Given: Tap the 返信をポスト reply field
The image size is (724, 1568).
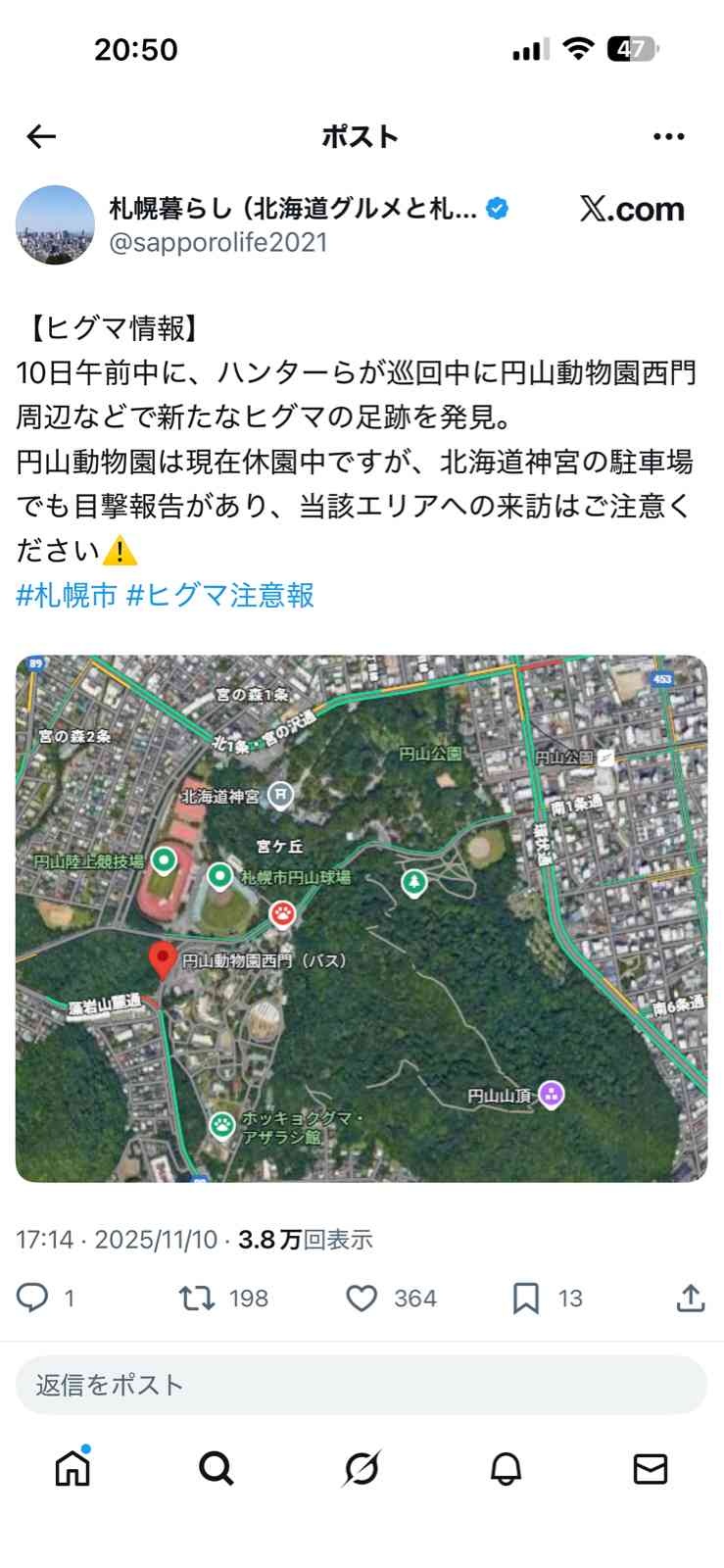Looking at the screenshot, I should pyautogui.click(x=361, y=1385).
